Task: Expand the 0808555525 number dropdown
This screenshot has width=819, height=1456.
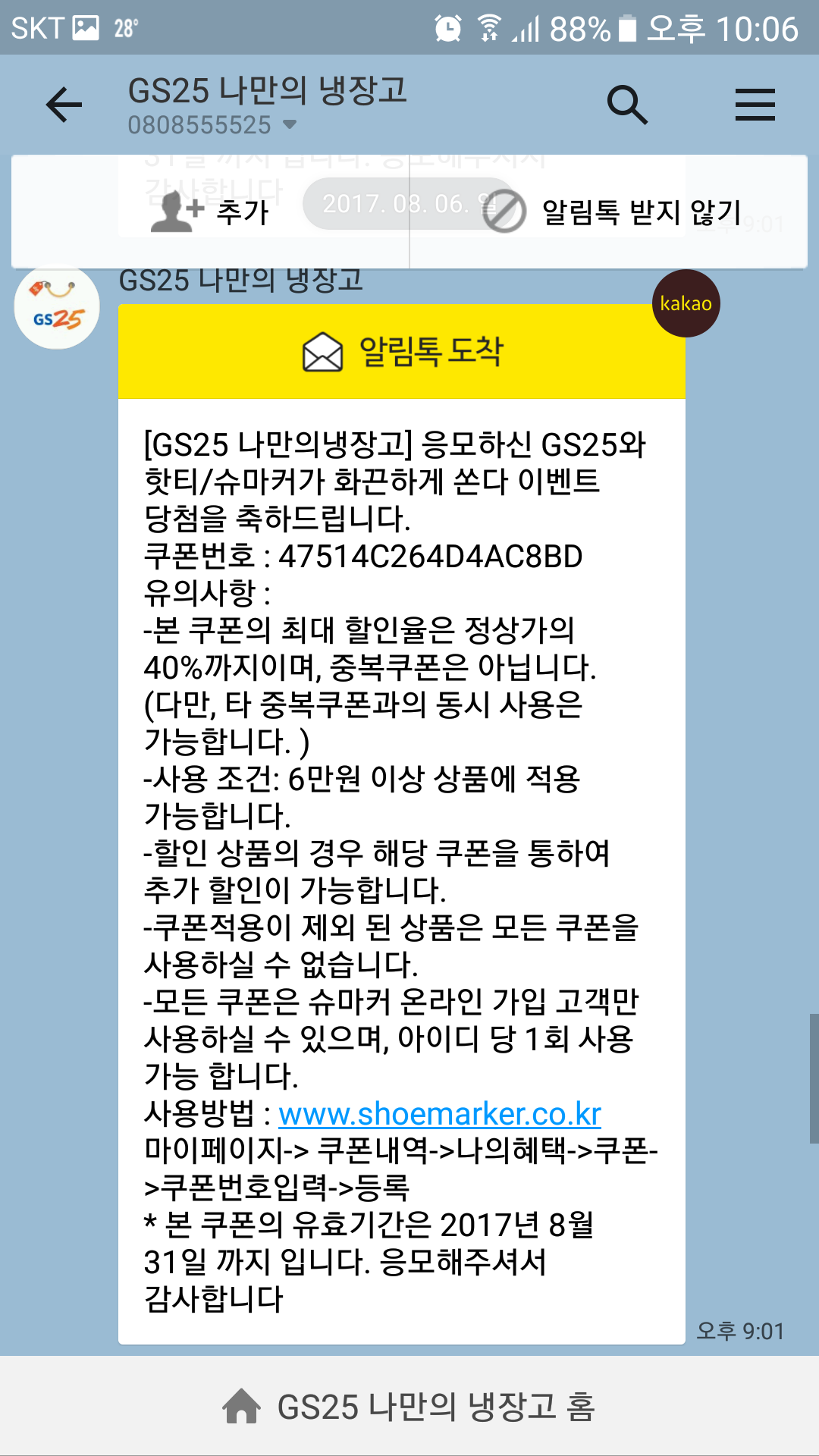Action: click(289, 124)
